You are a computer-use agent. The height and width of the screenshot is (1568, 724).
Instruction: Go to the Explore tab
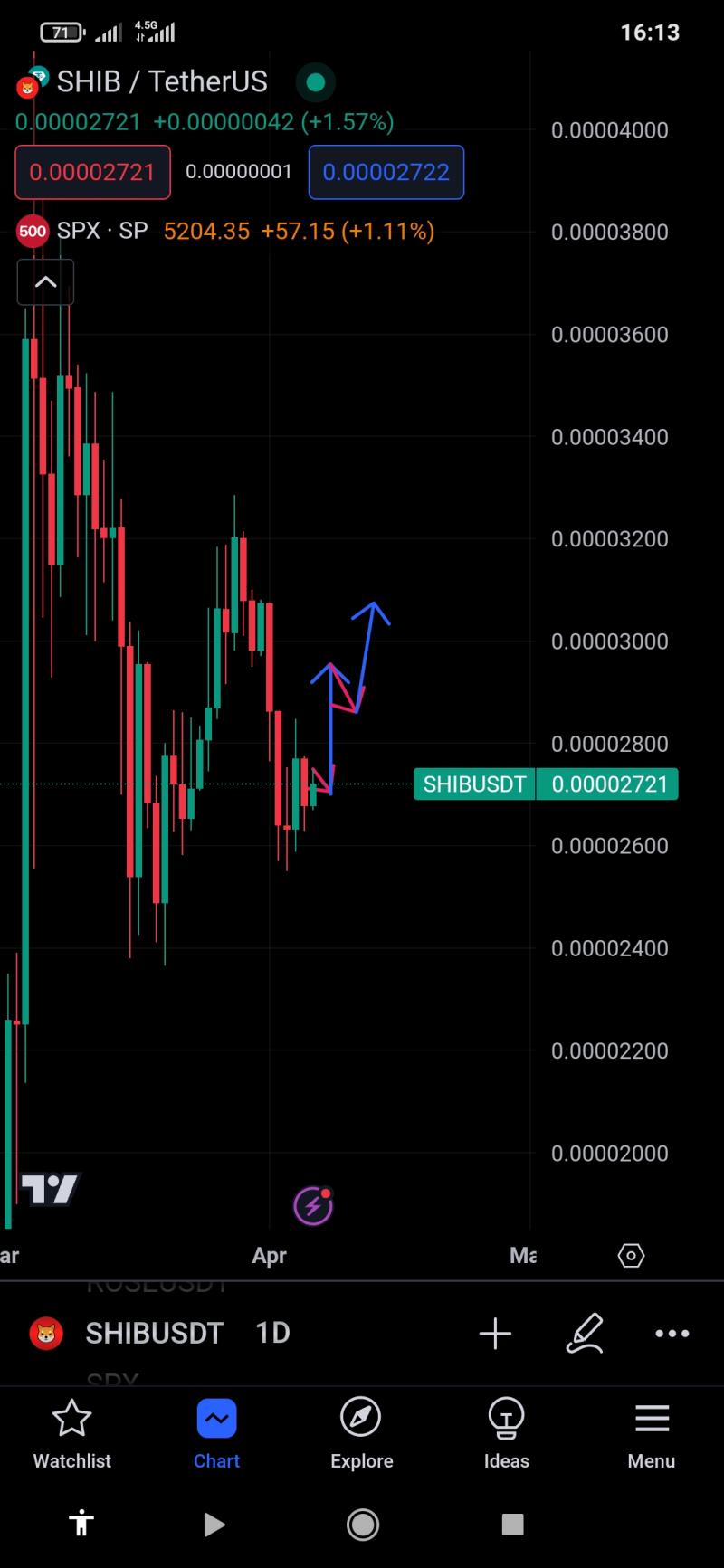pyautogui.click(x=362, y=1435)
